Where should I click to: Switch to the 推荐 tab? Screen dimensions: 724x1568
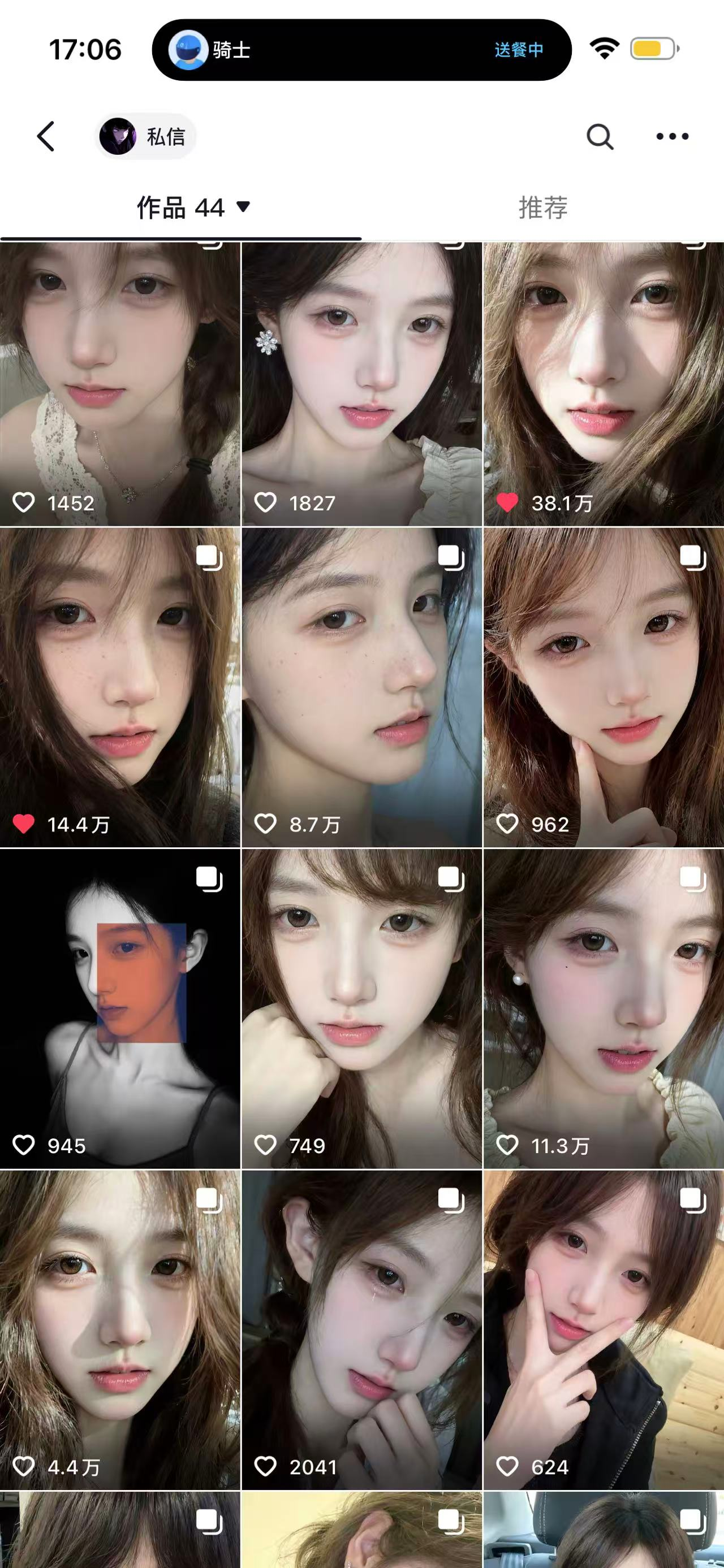[542, 208]
